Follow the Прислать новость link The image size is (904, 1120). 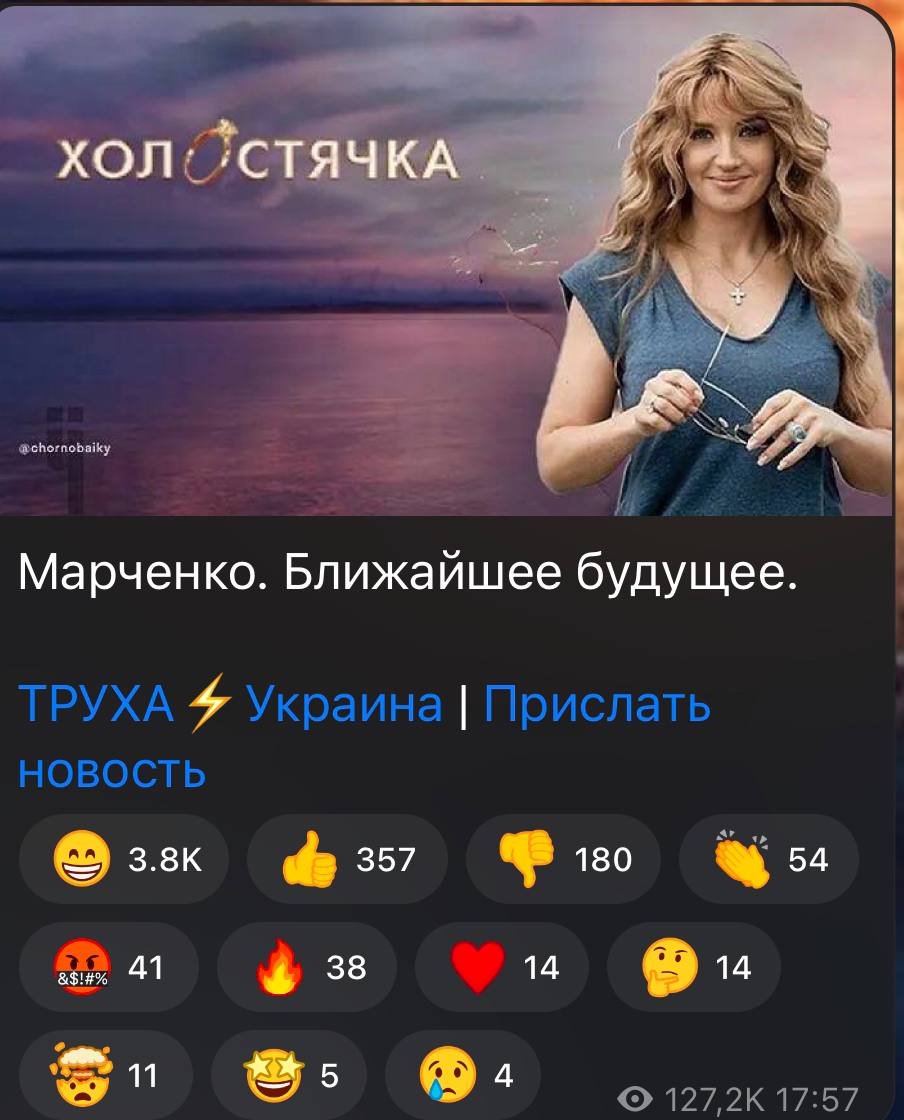596,704
